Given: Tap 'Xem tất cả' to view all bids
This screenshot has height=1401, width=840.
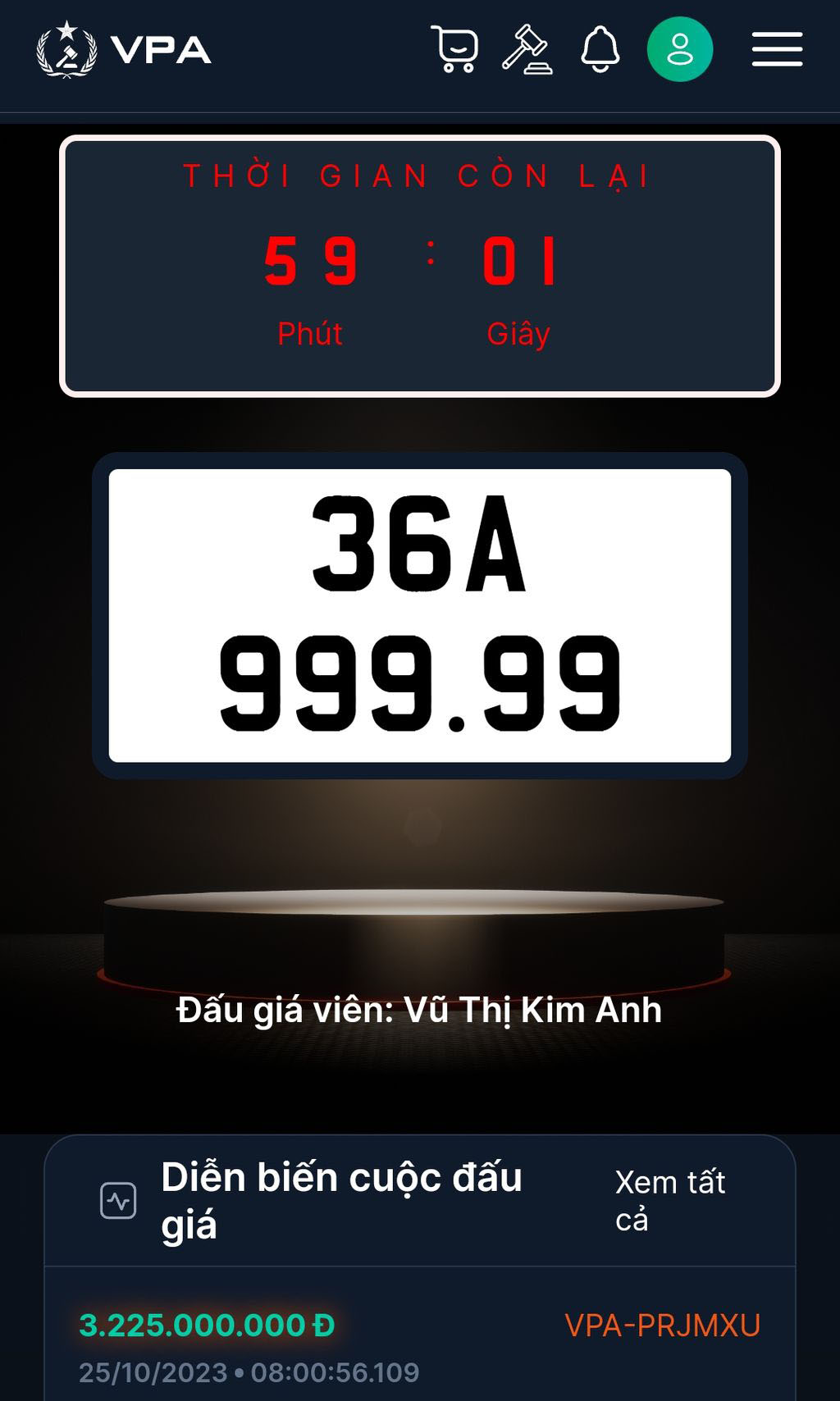Looking at the screenshot, I should (670, 1200).
